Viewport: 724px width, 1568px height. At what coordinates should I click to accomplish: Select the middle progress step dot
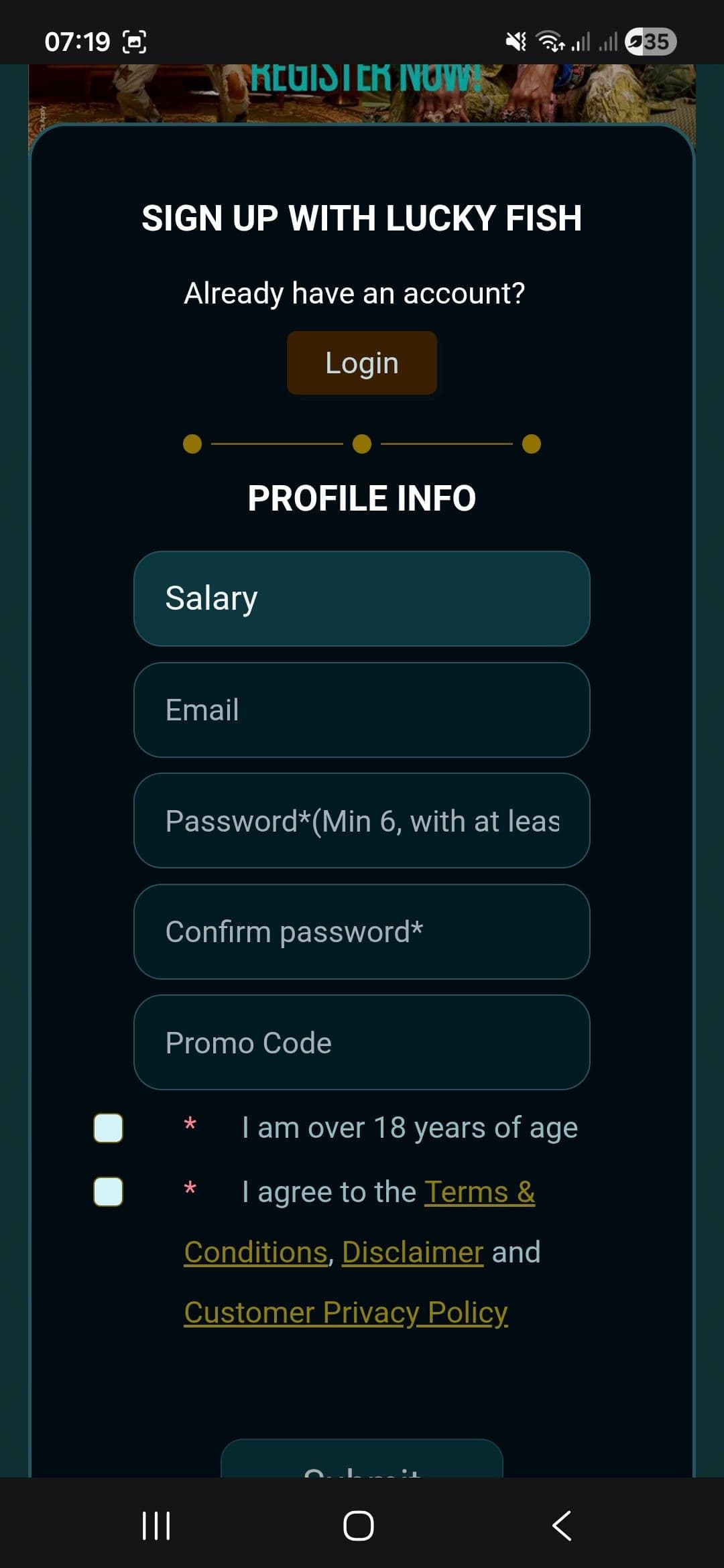pyautogui.click(x=361, y=443)
